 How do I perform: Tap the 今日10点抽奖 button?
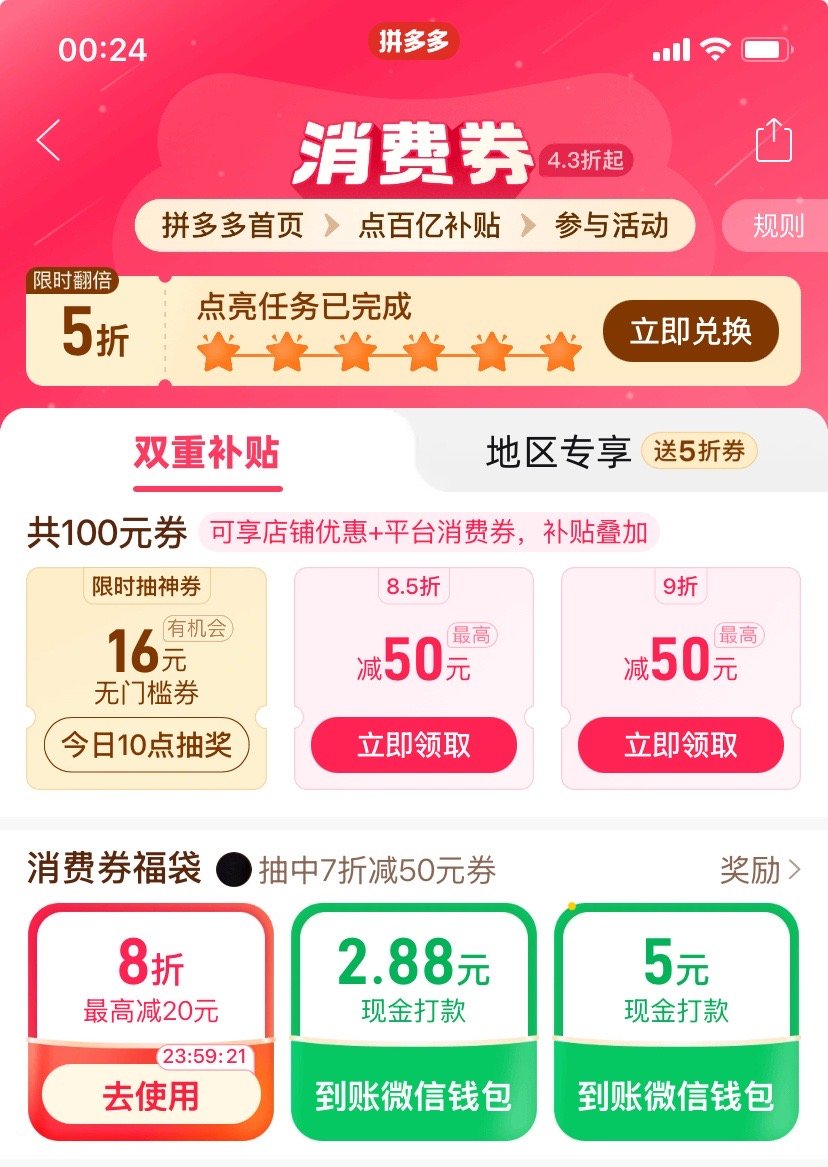146,745
